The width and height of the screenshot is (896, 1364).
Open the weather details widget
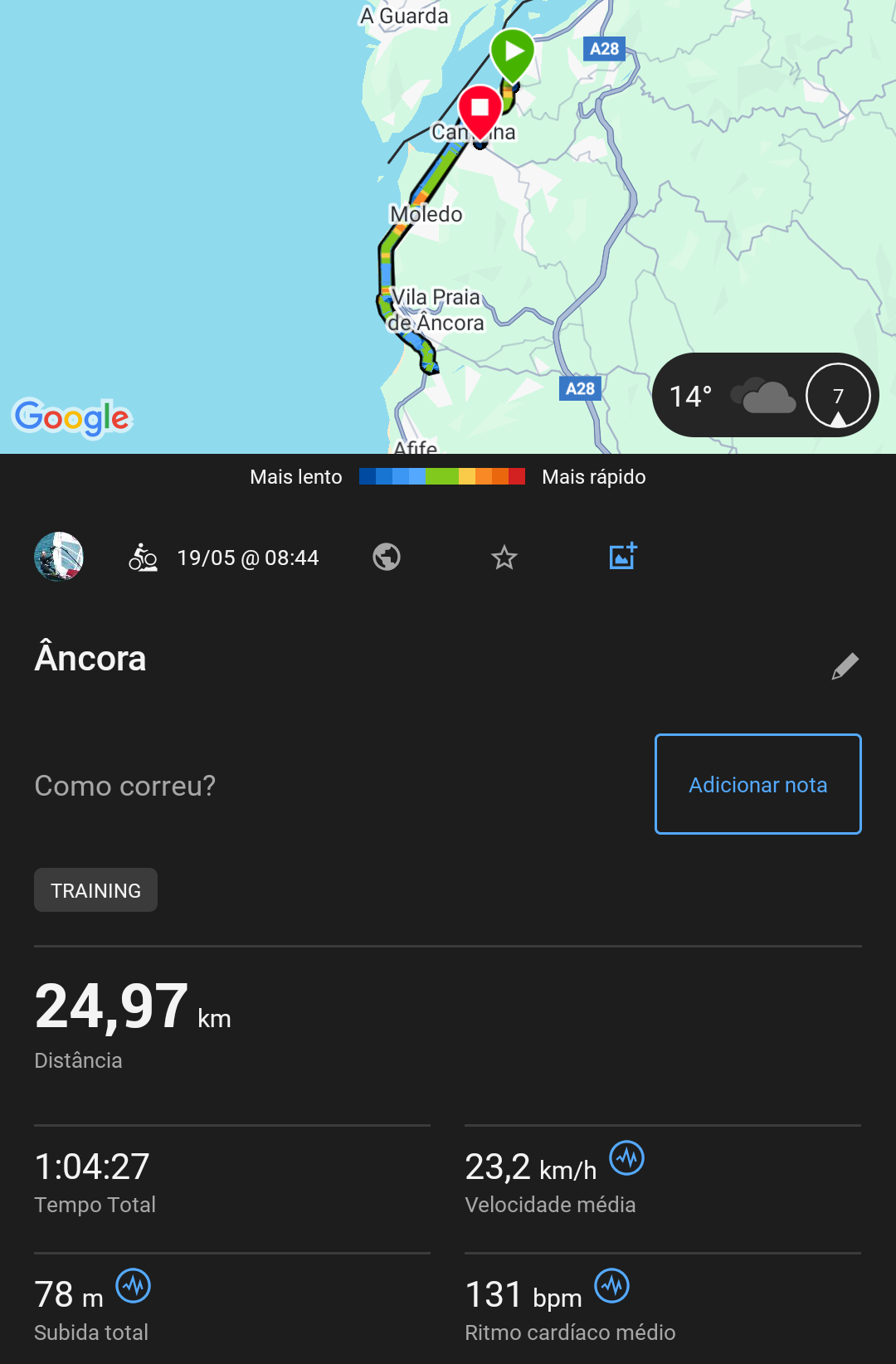pyautogui.click(x=765, y=396)
